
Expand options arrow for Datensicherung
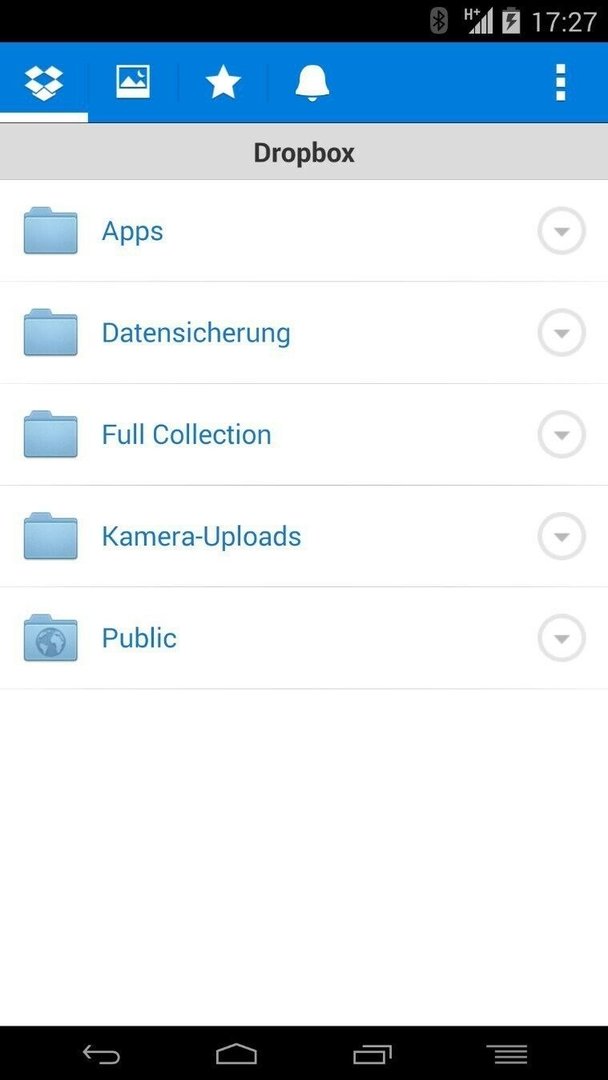[x=561, y=333]
